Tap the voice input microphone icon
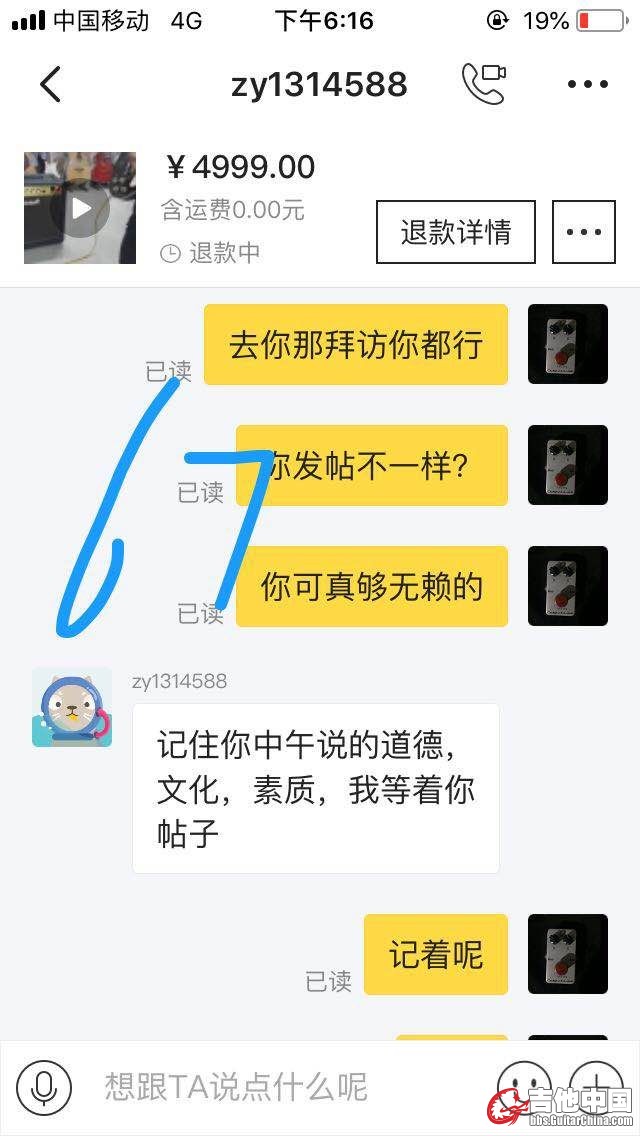 click(43, 1087)
